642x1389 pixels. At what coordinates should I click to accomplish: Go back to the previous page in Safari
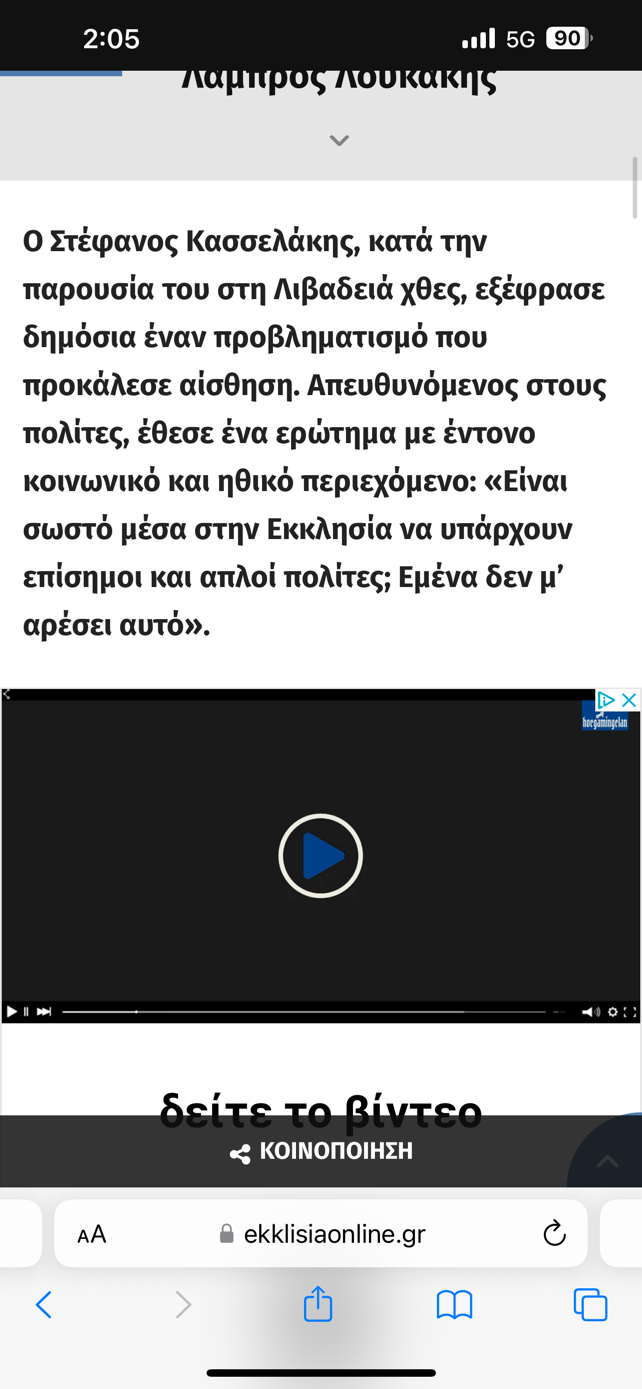pos(44,1304)
